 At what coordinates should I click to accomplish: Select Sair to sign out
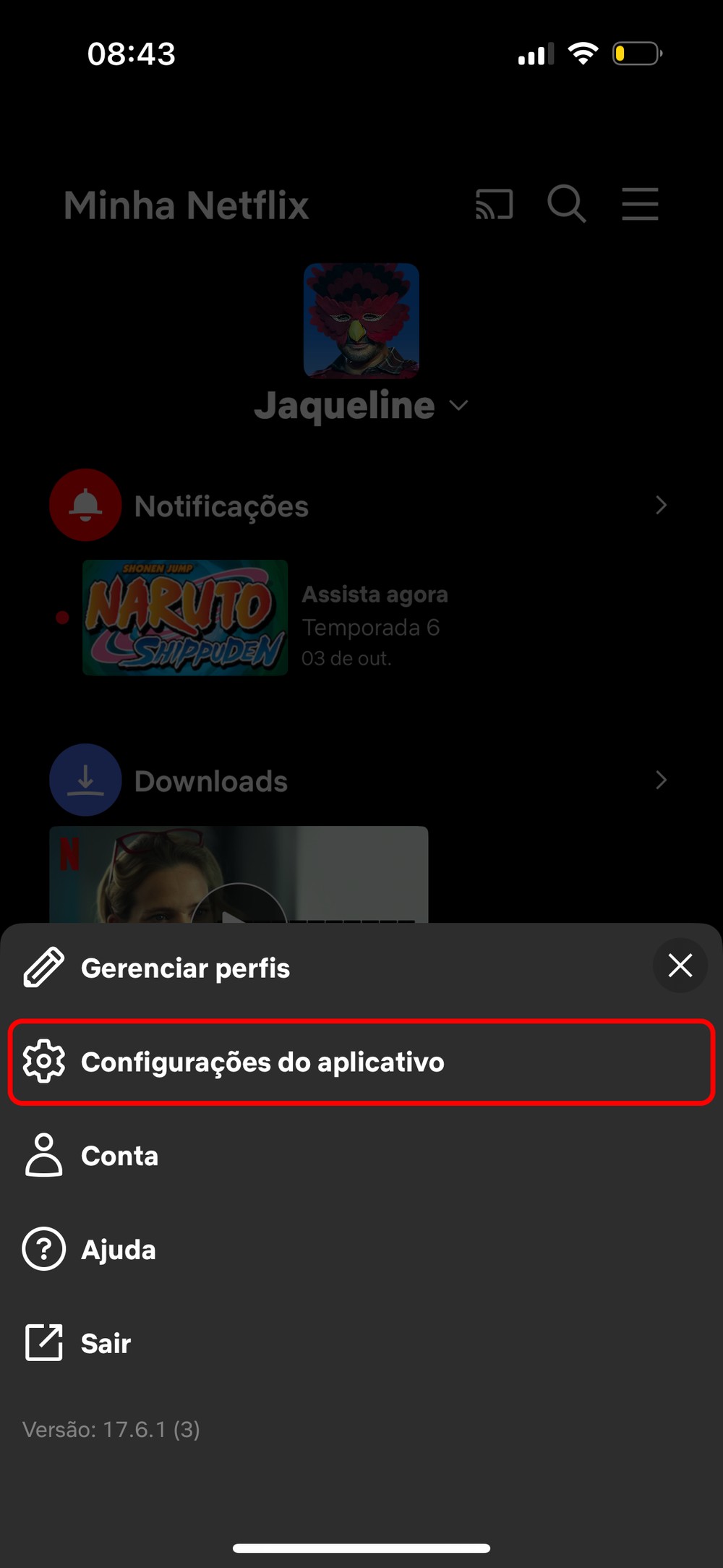click(106, 1343)
